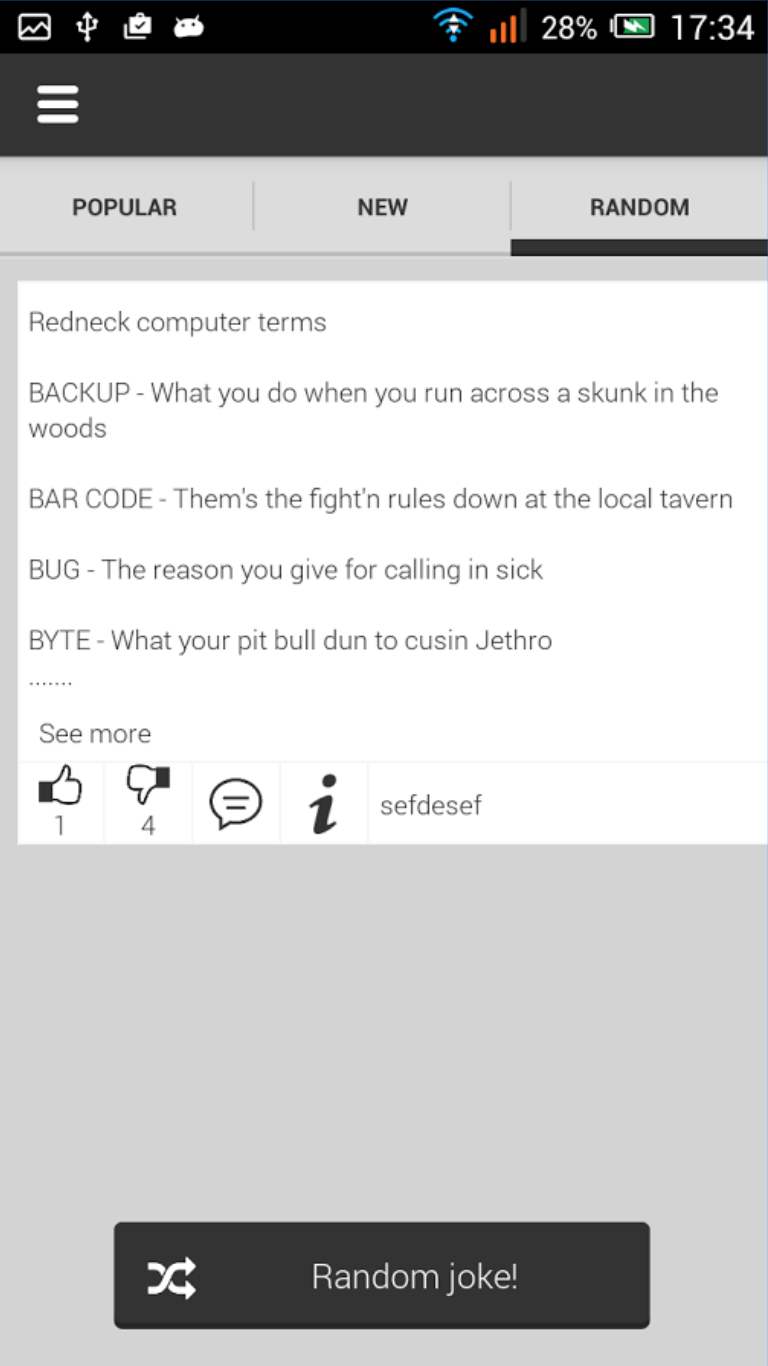The image size is (768, 1366).
Task: Dislike the joke with thumbs down
Action: click(148, 802)
